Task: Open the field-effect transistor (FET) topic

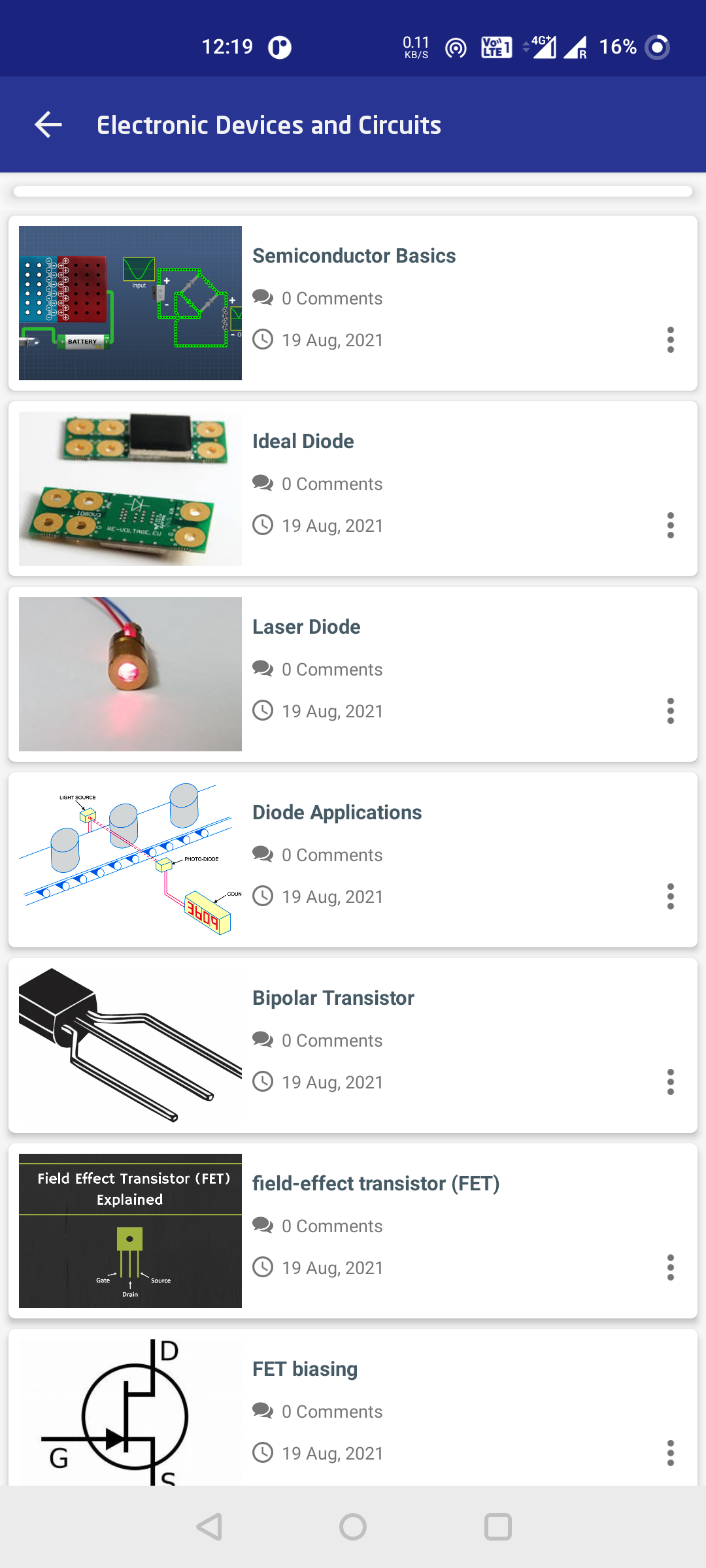Action: point(377,1183)
